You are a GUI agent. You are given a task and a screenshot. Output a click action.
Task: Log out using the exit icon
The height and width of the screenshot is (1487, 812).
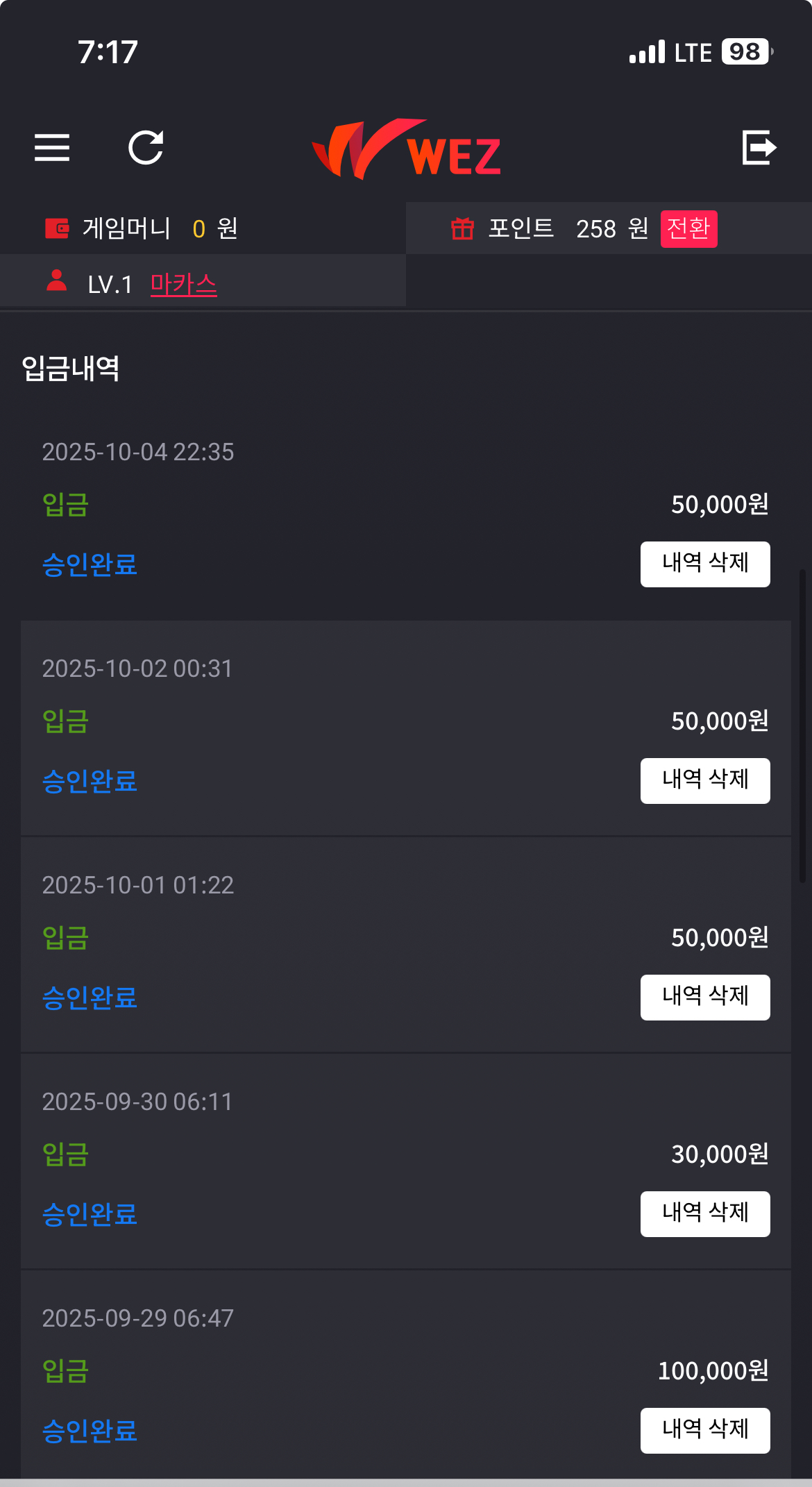tap(759, 147)
